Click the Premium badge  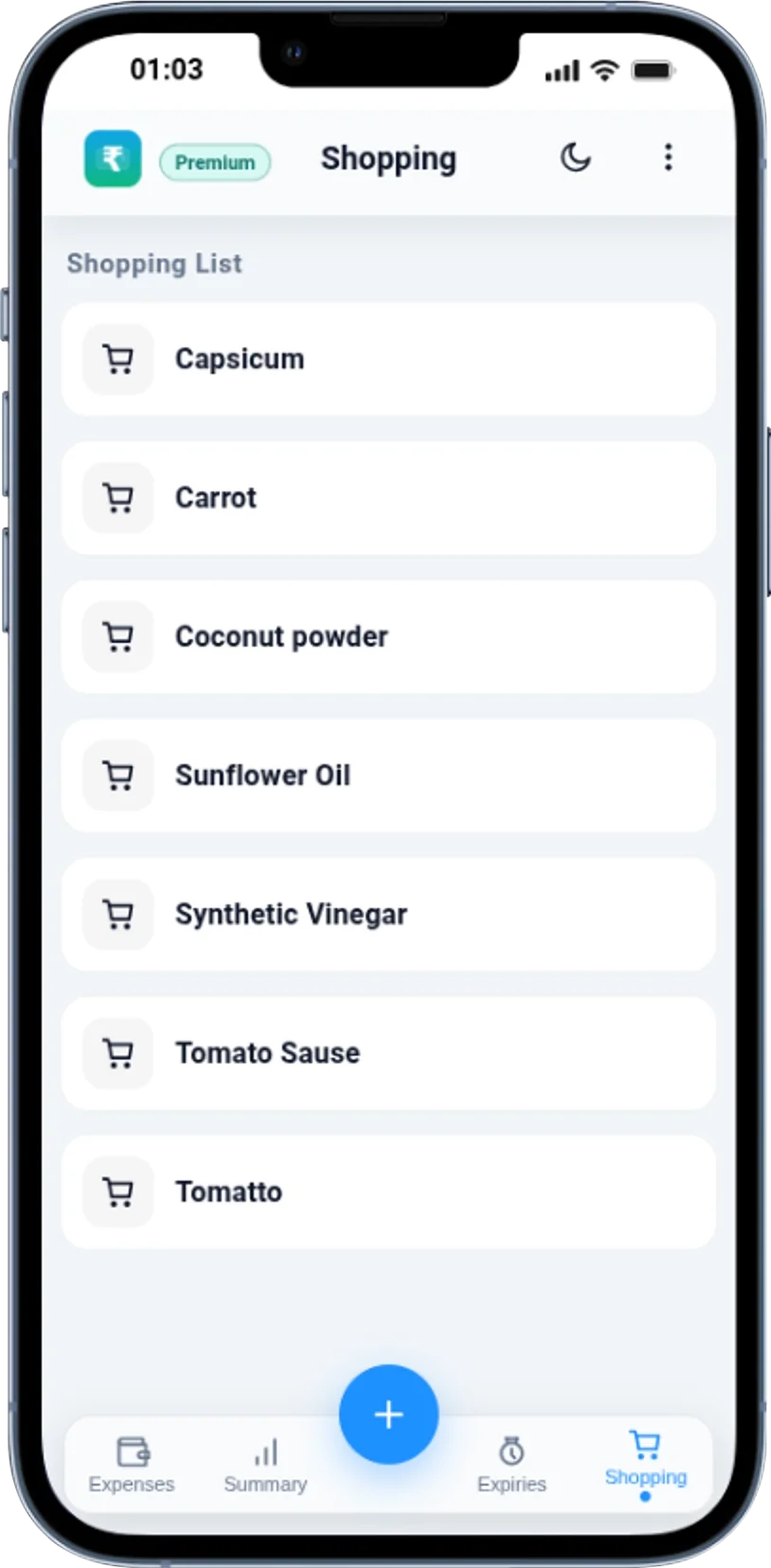(215, 162)
